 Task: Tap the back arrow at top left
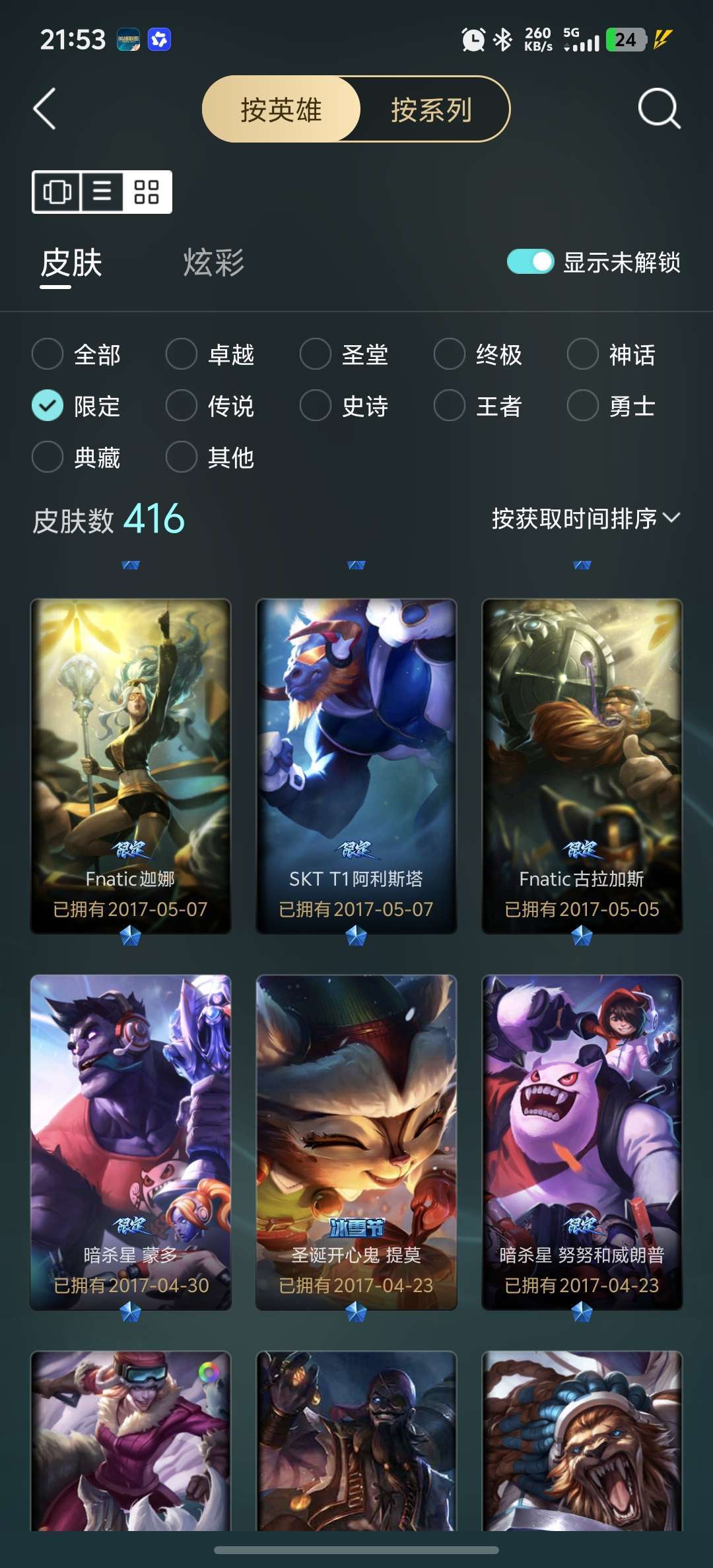[44, 110]
